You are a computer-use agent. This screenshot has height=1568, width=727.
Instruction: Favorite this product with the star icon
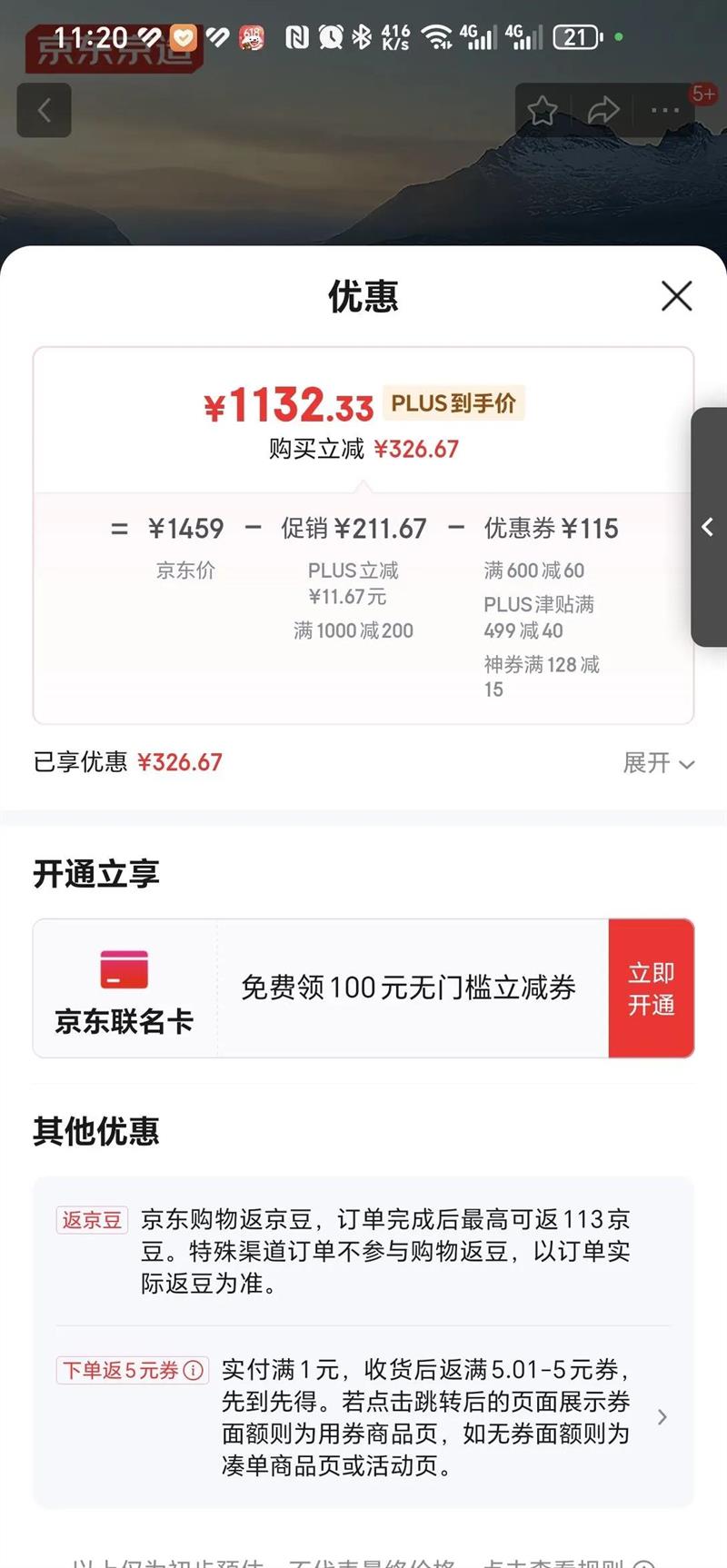click(543, 111)
